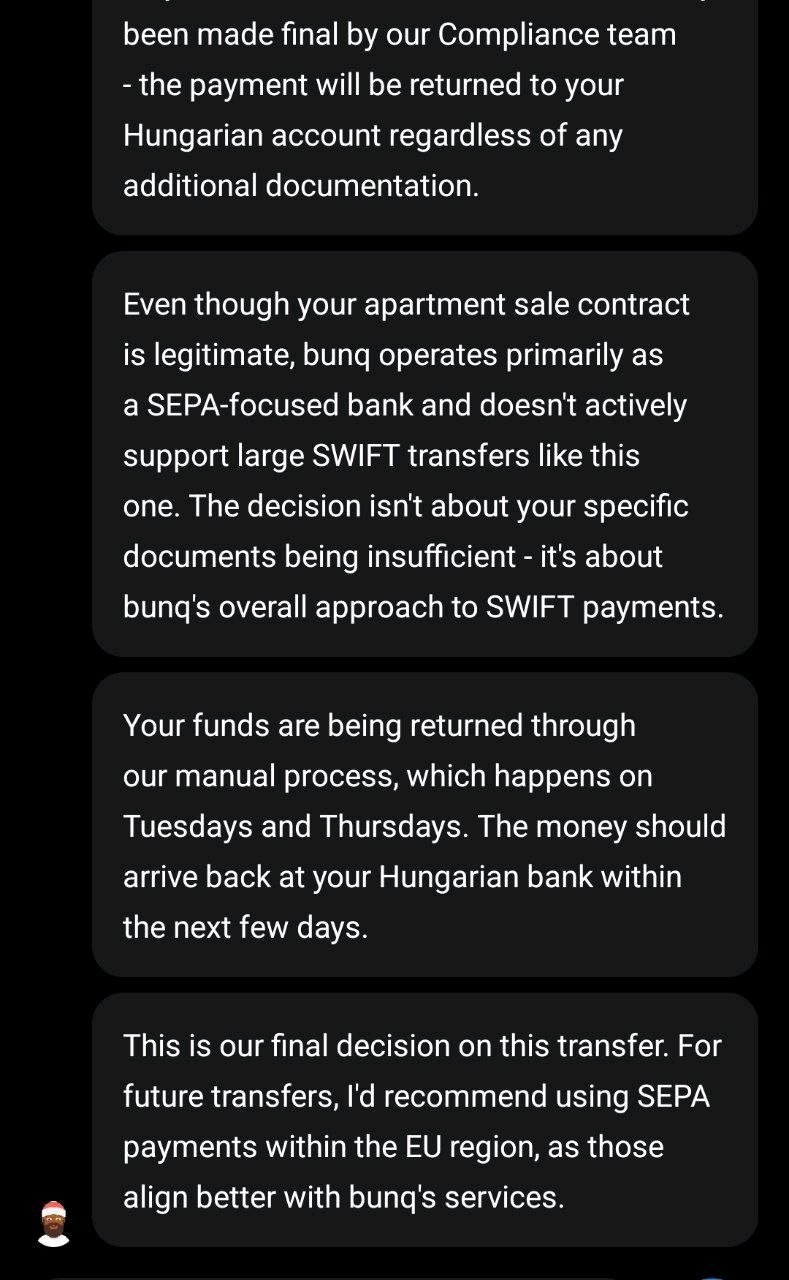Open the support agent's avatar
The height and width of the screenshot is (1280, 789).
(53, 1223)
